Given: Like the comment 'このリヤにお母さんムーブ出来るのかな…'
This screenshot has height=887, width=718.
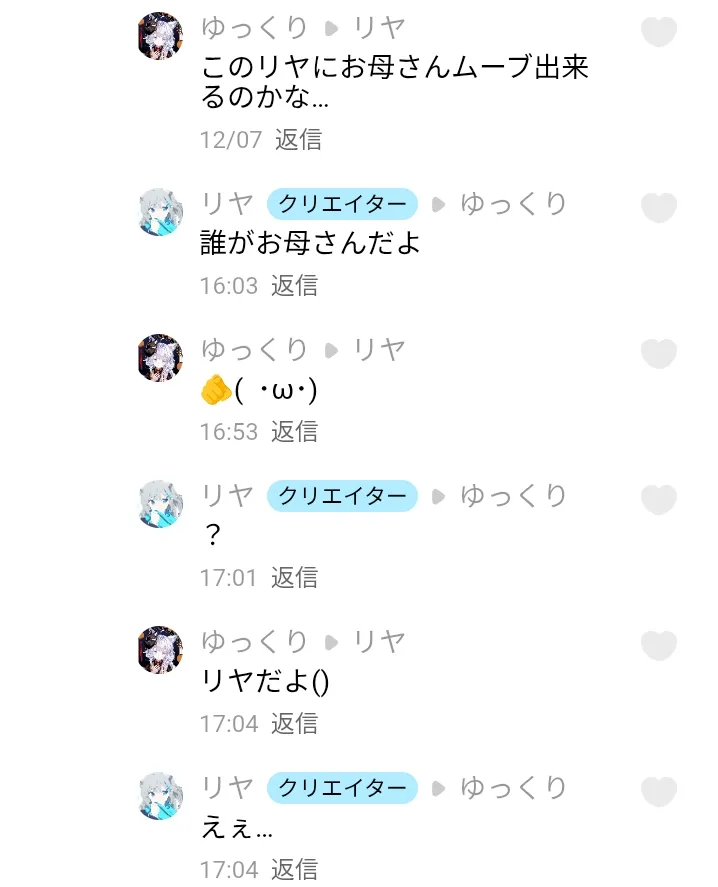Looking at the screenshot, I should pos(658,32).
